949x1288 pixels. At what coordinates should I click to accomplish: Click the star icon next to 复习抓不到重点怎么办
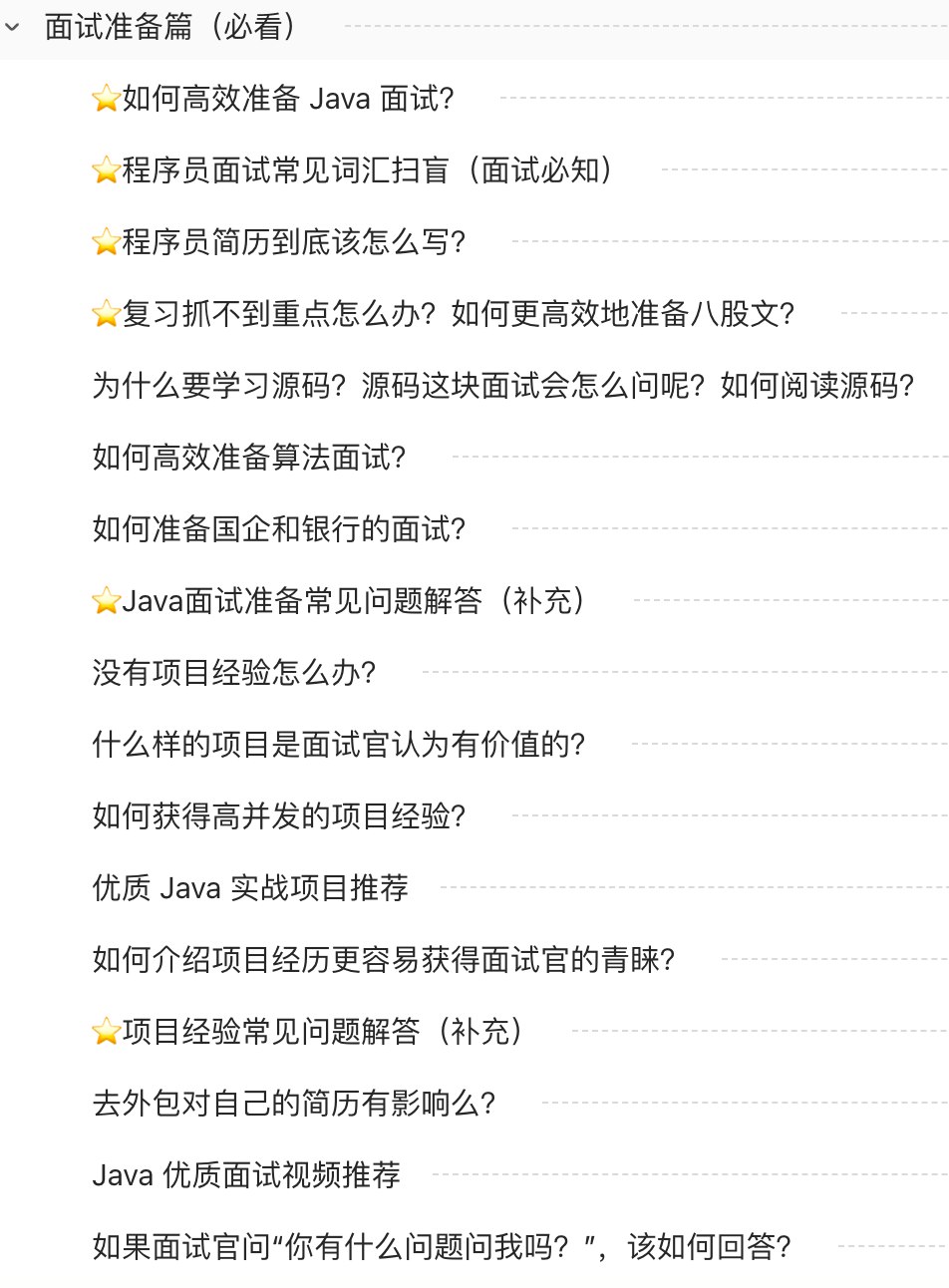click(104, 314)
